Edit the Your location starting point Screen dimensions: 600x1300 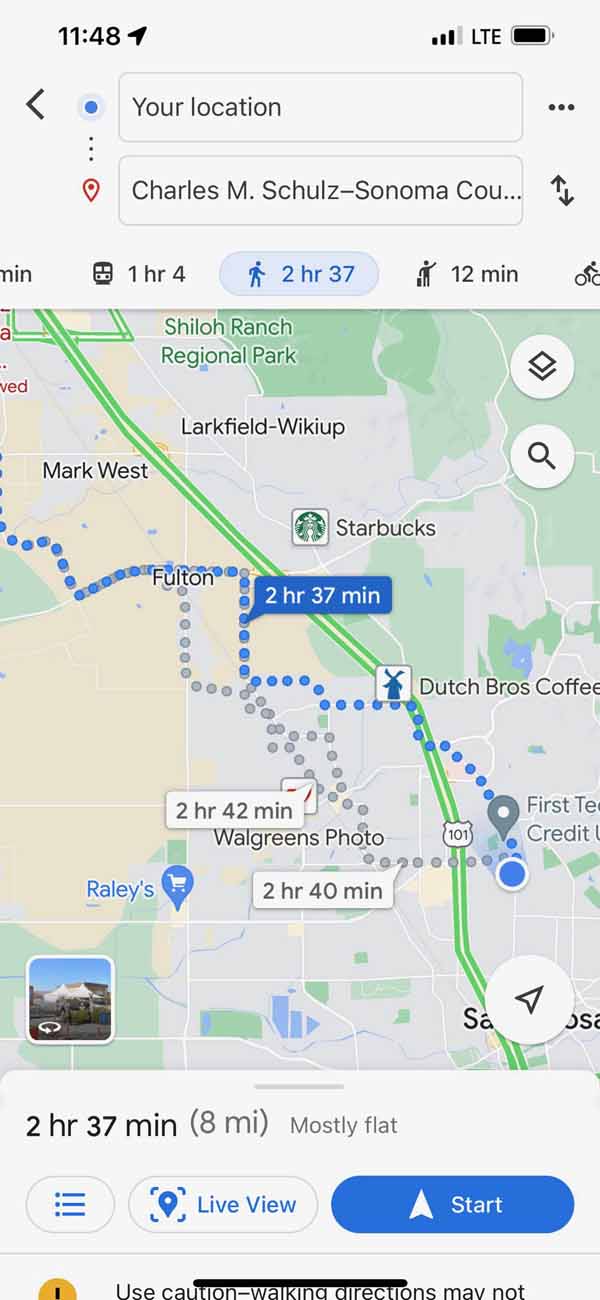coord(320,107)
